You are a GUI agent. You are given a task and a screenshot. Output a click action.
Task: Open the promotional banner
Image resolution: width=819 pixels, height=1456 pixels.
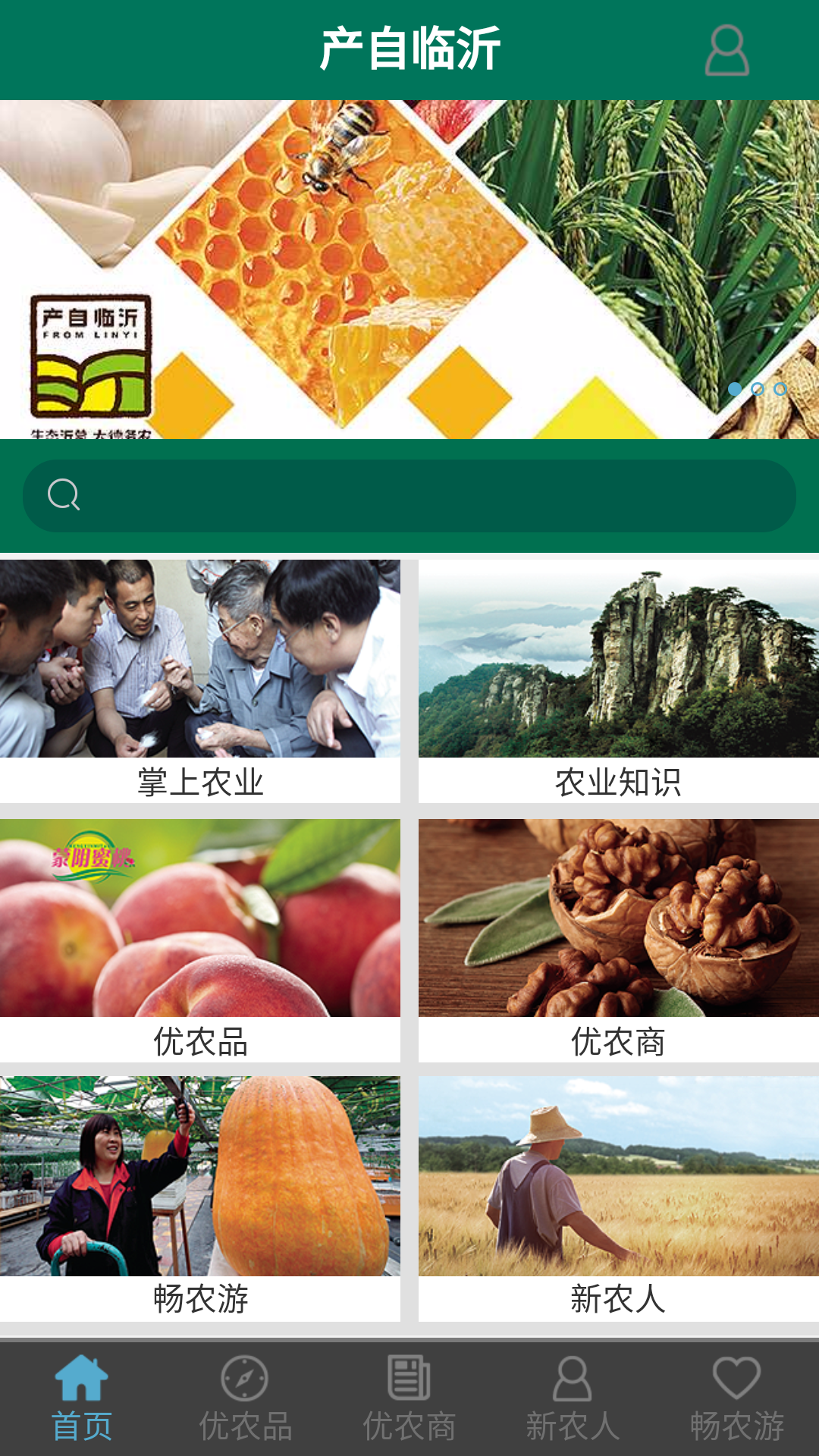[x=409, y=269]
